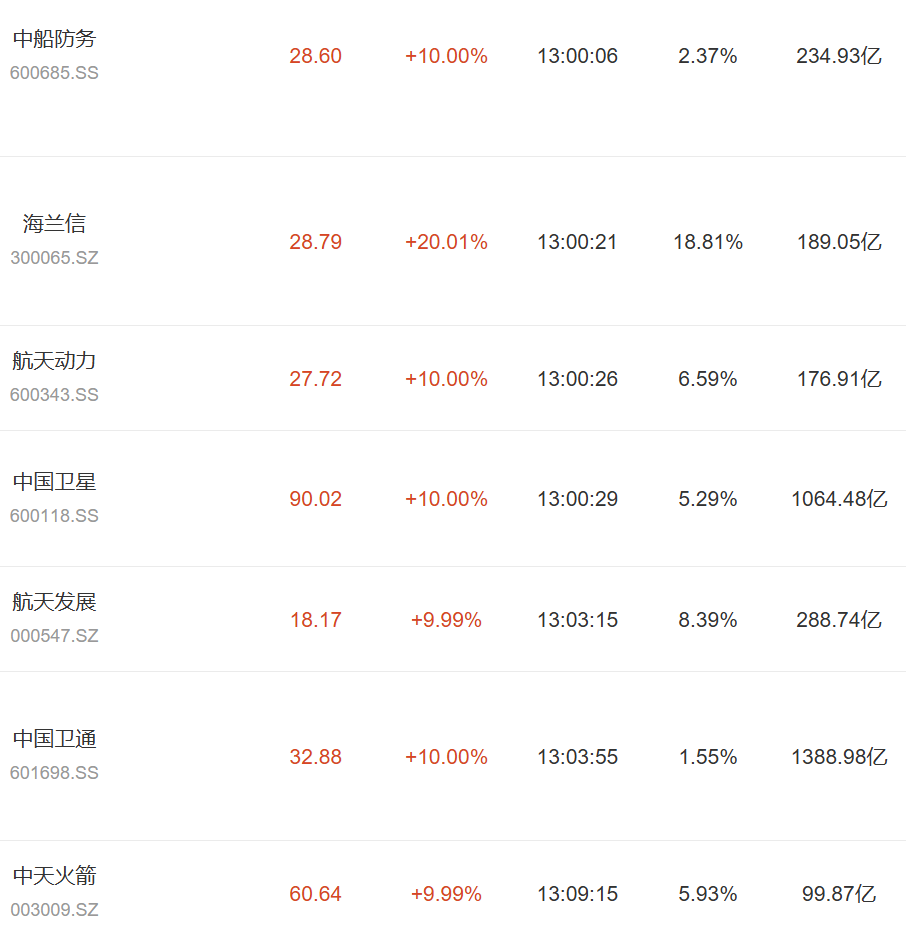Tap the 中国卫通 601698.SS row
The width and height of the screenshot is (906, 939).
(453, 756)
